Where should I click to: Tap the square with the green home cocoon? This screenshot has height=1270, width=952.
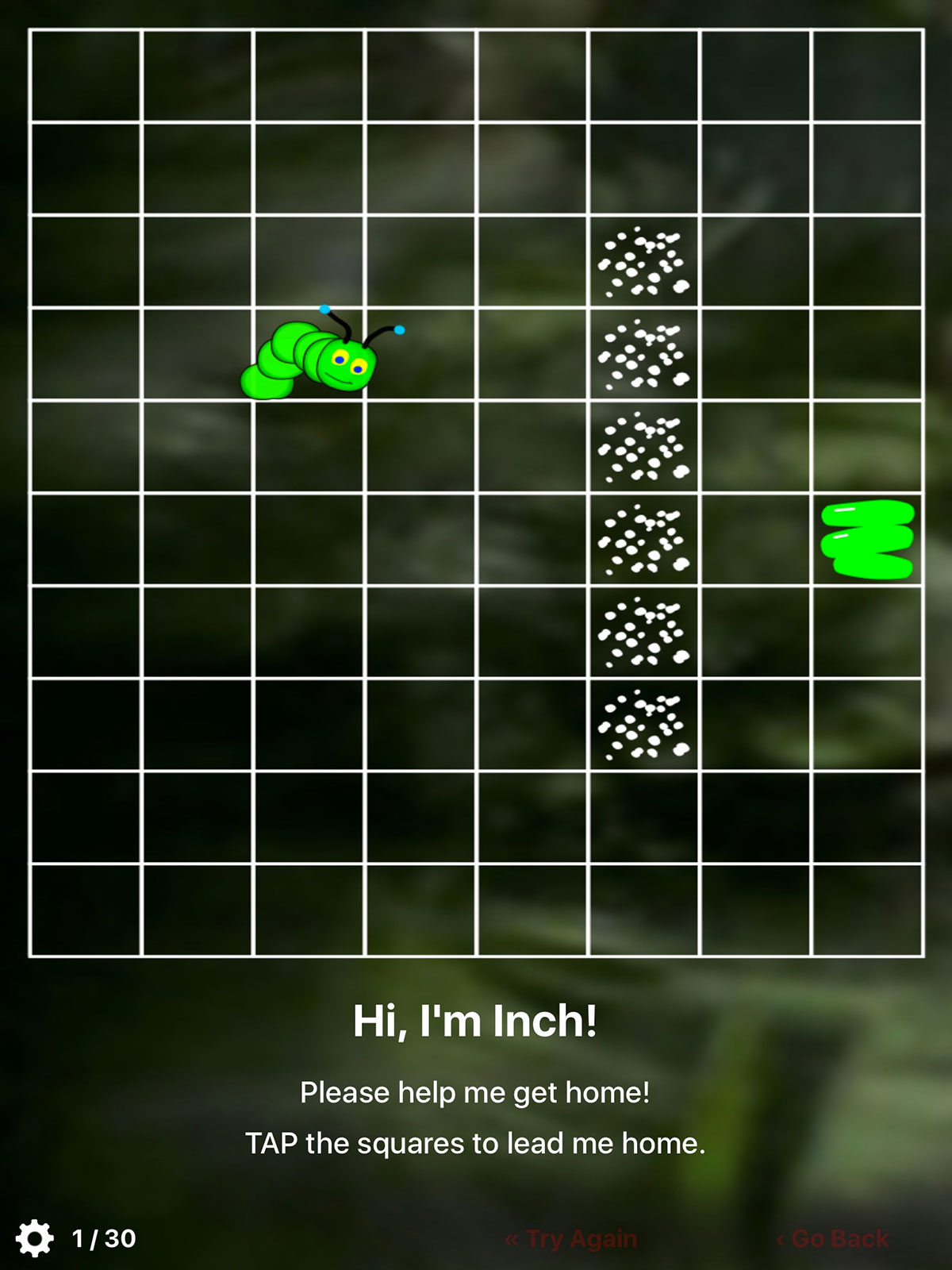[867, 540]
